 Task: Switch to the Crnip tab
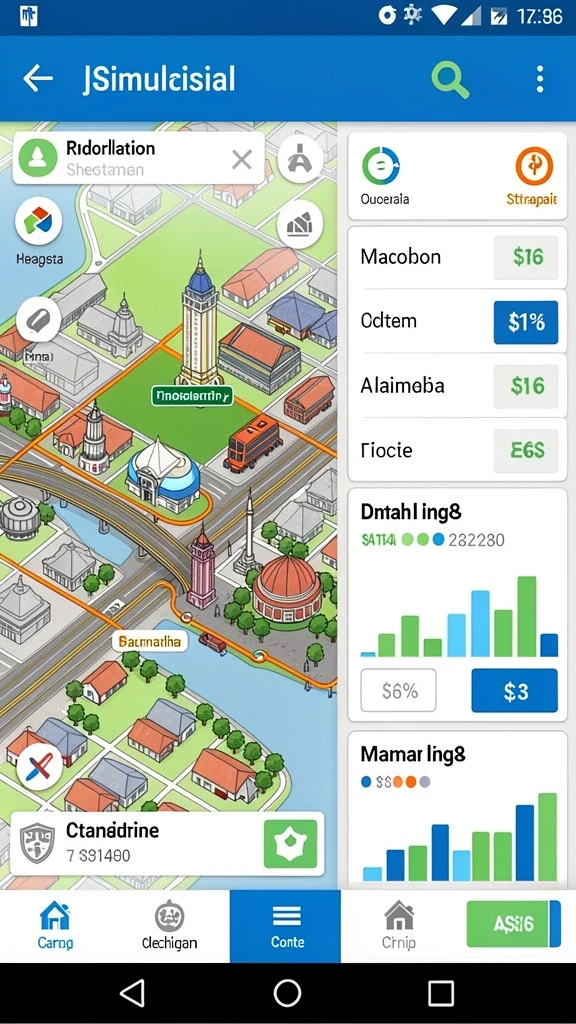click(399, 925)
